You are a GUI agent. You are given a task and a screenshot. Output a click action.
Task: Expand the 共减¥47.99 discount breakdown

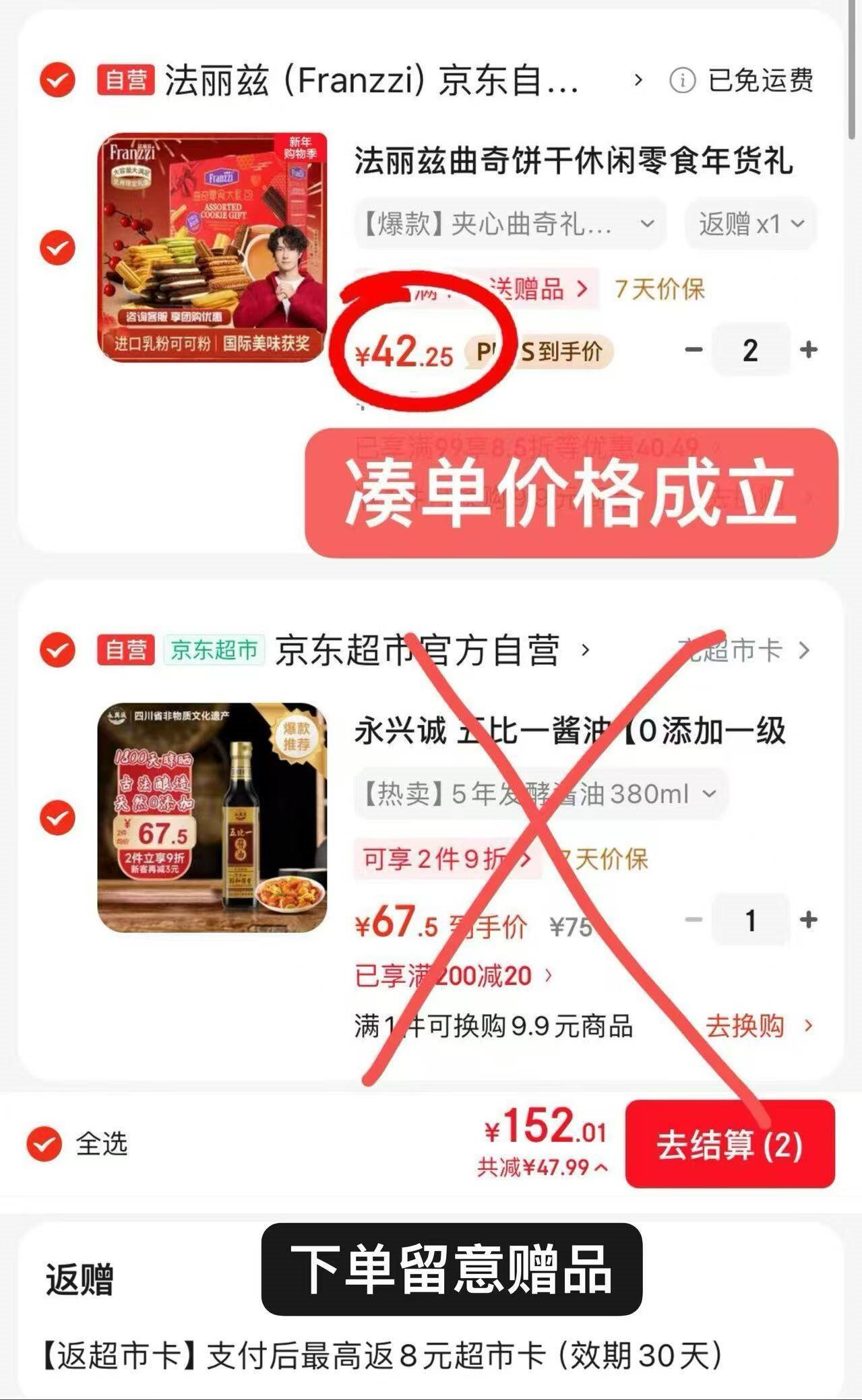point(543,1167)
